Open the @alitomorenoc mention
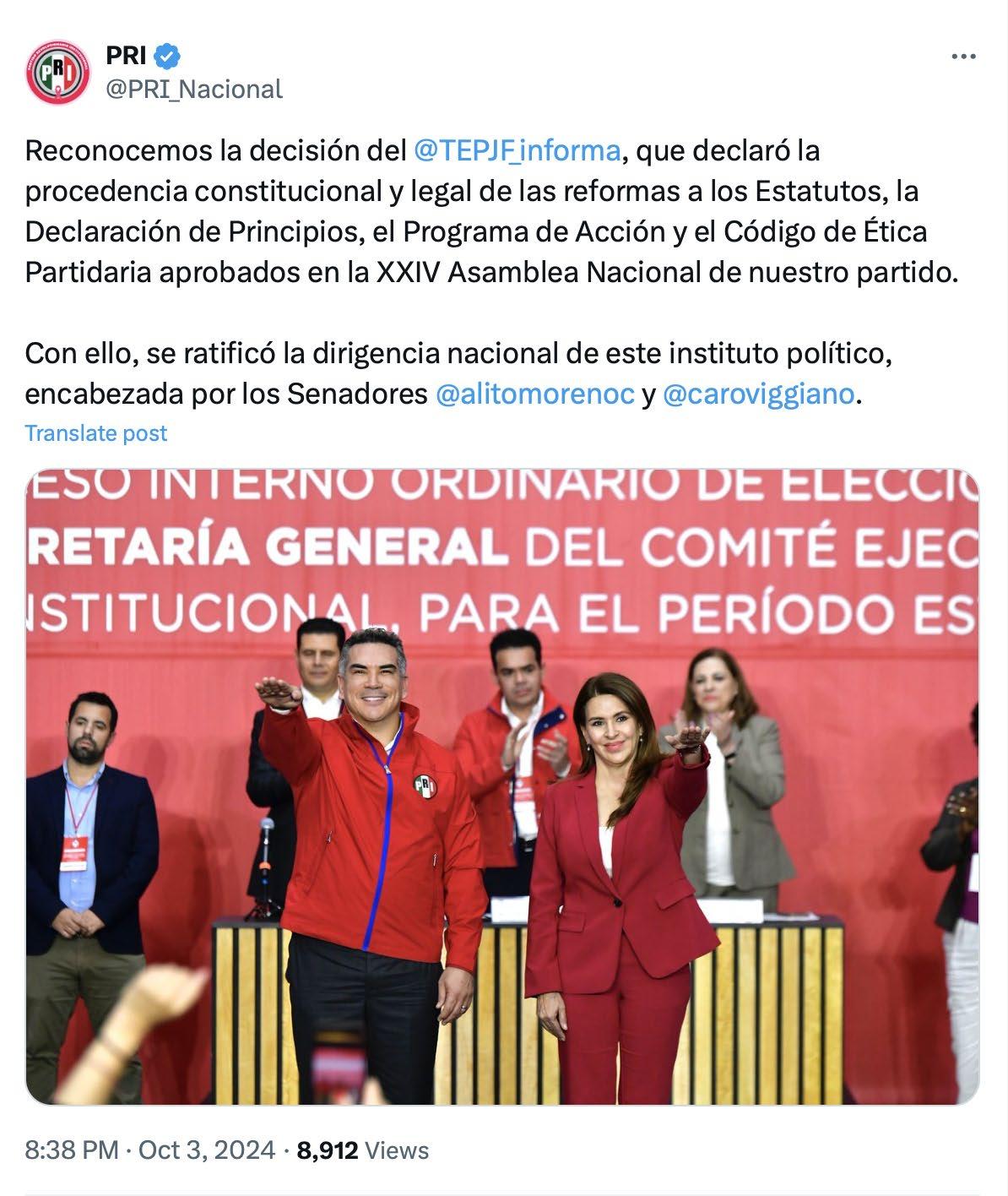This screenshot has width=1008, height=1196. [x=534, y=394]
